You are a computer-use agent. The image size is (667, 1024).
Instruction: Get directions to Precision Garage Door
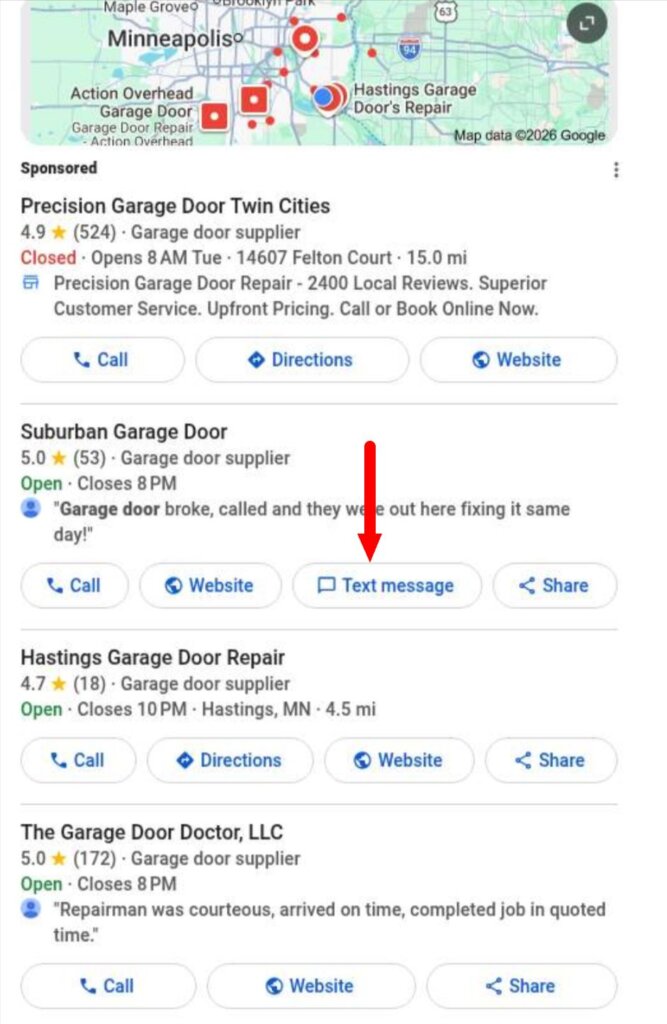pyautogui.click(x=301, y=360)
